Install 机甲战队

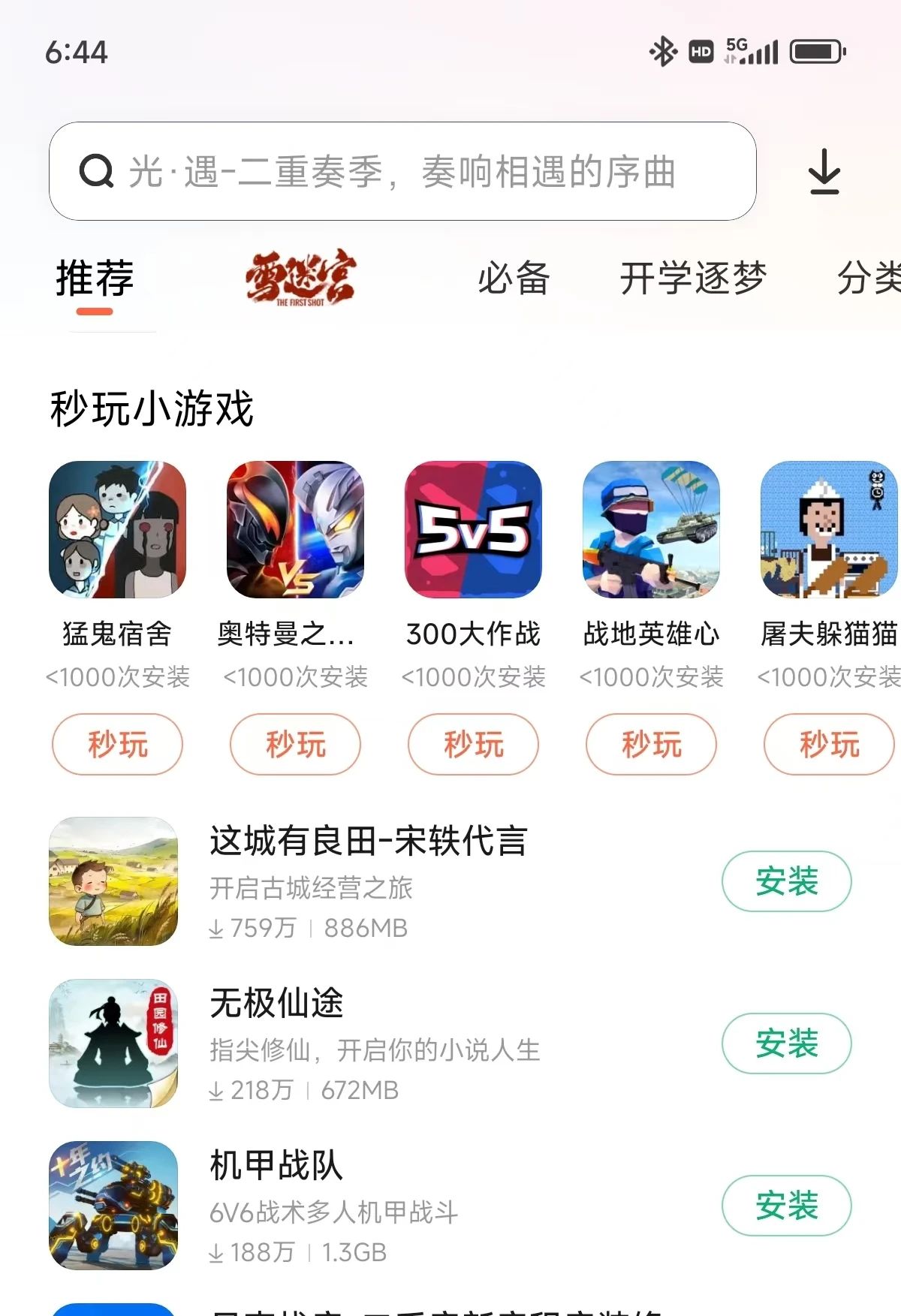[786, 1205]
